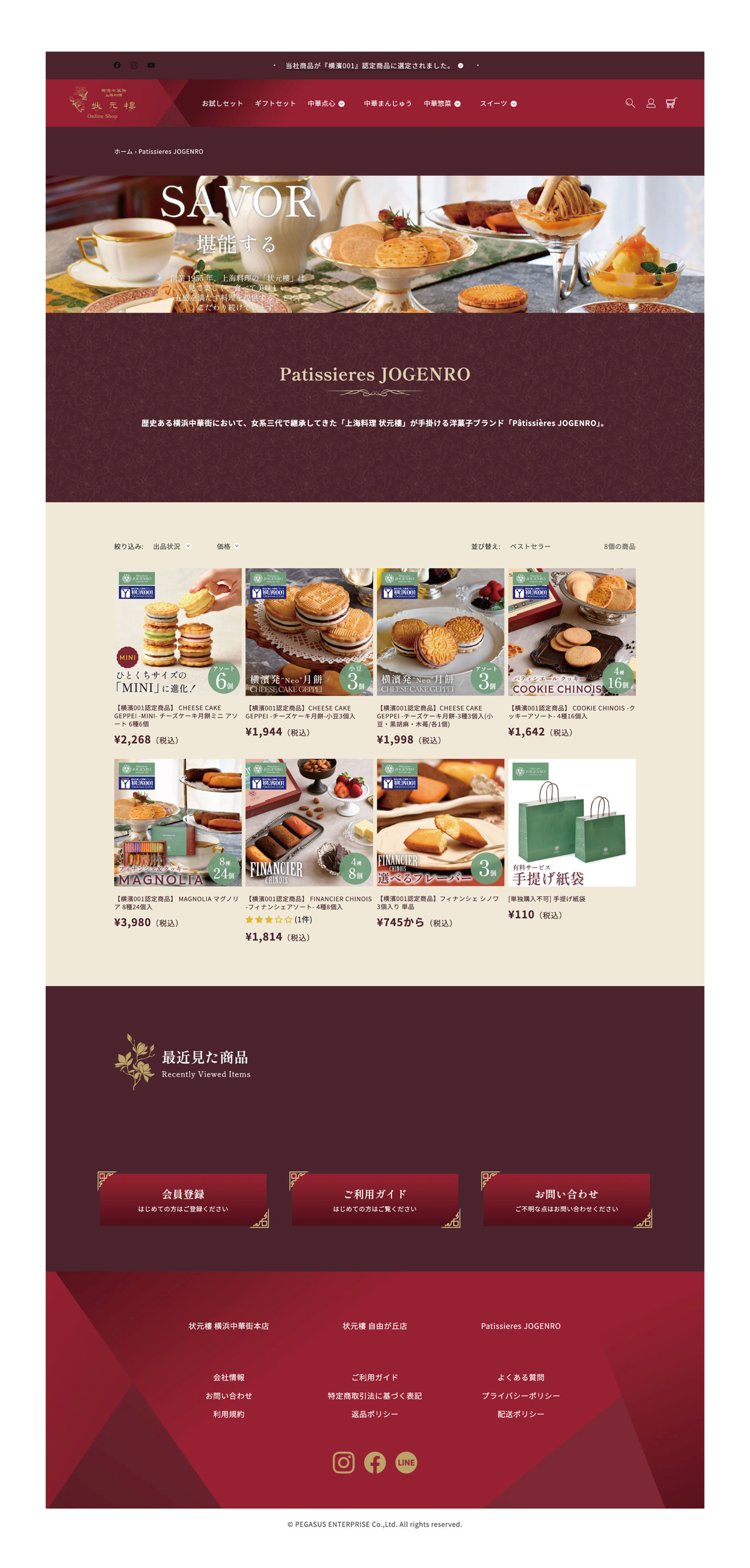View the COOKIE CHINOIS 16個 product
Image resolution: width=750 pixels, height=1568 pixels.
572,632
